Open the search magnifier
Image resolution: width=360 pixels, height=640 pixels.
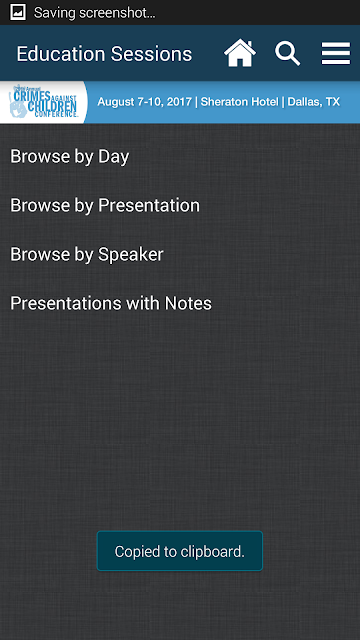tap(288, 53)
